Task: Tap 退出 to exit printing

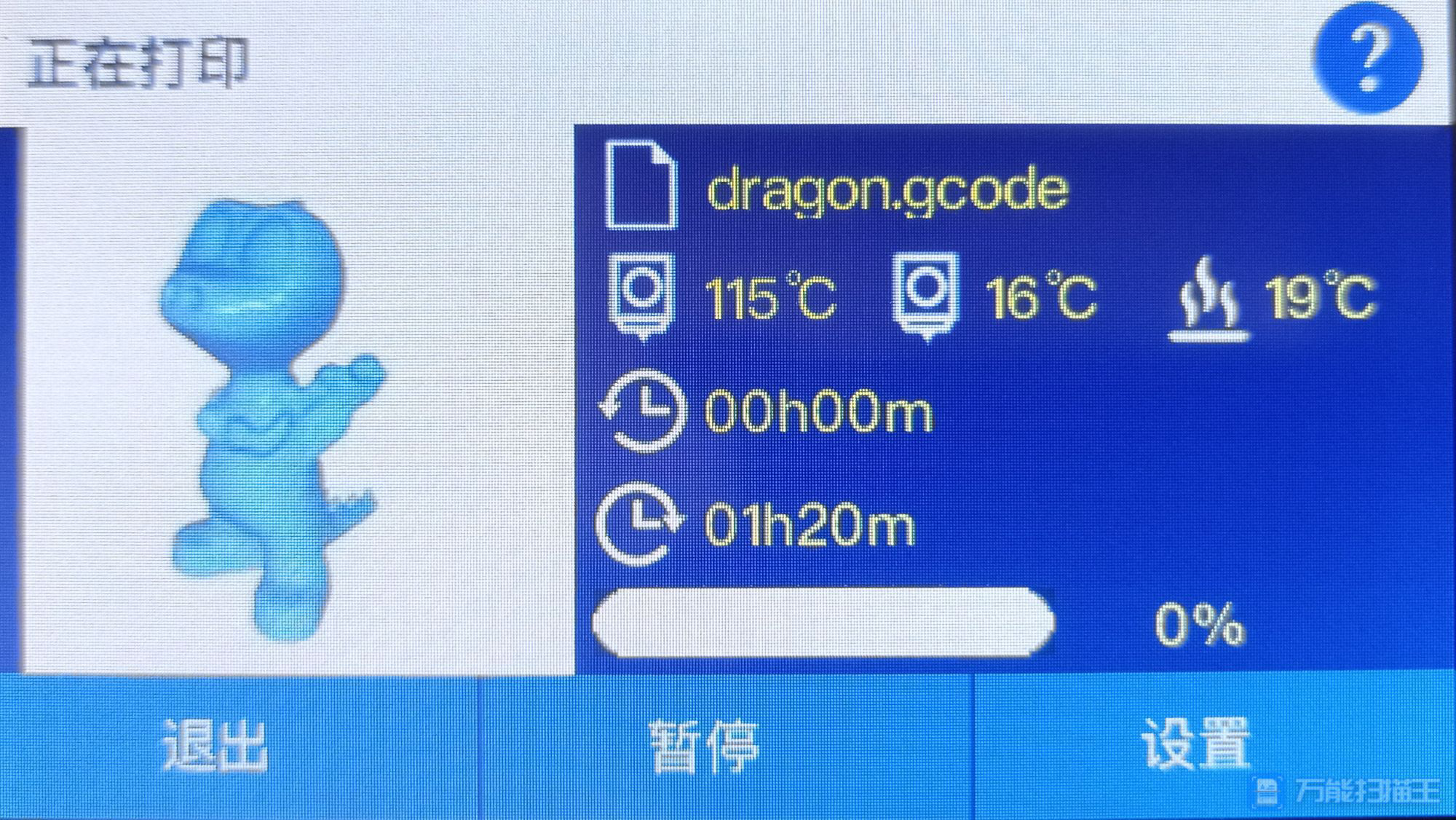Action: (x=215, y=746)
